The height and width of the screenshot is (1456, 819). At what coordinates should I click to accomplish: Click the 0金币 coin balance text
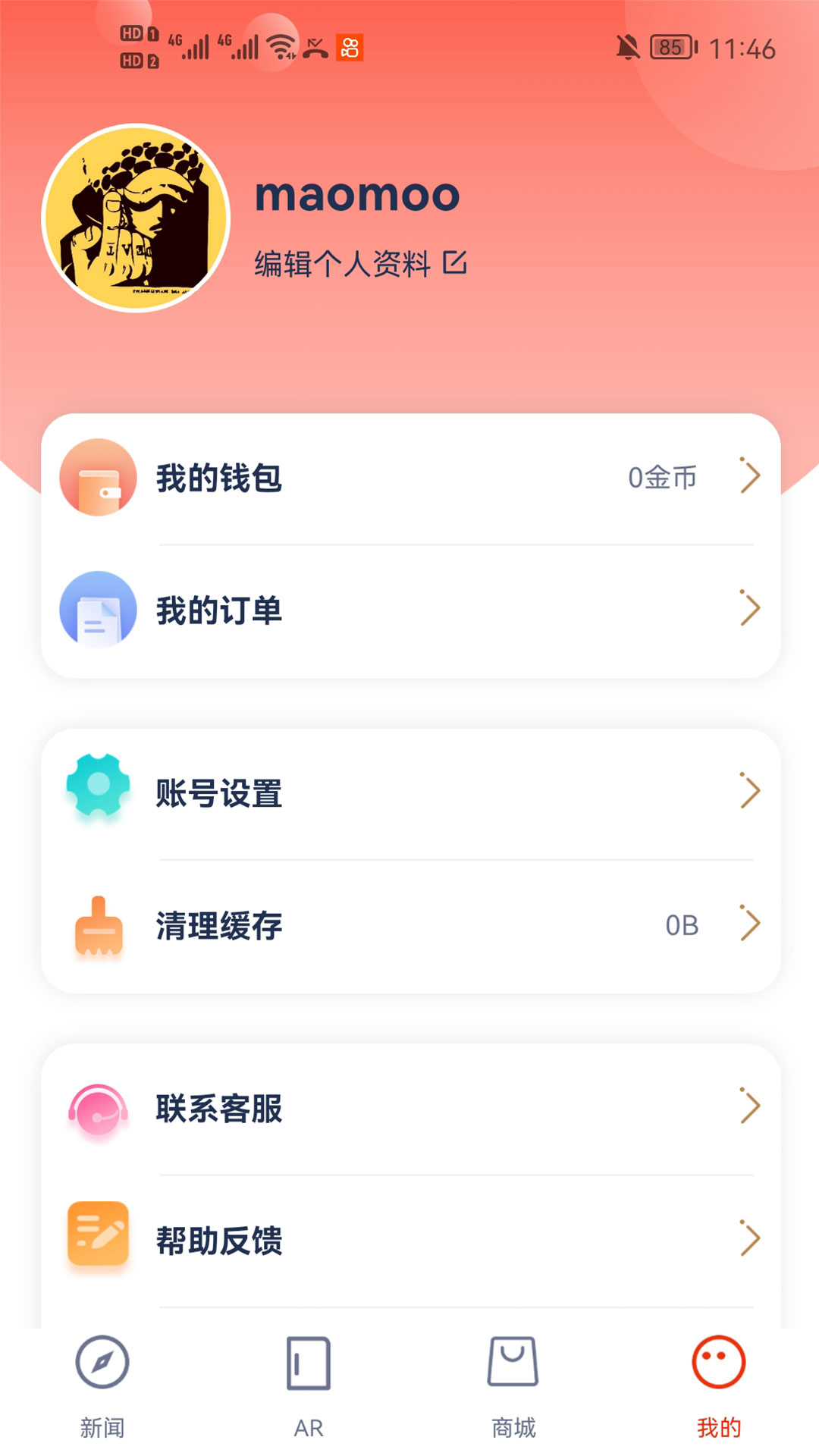click(663, 478)
